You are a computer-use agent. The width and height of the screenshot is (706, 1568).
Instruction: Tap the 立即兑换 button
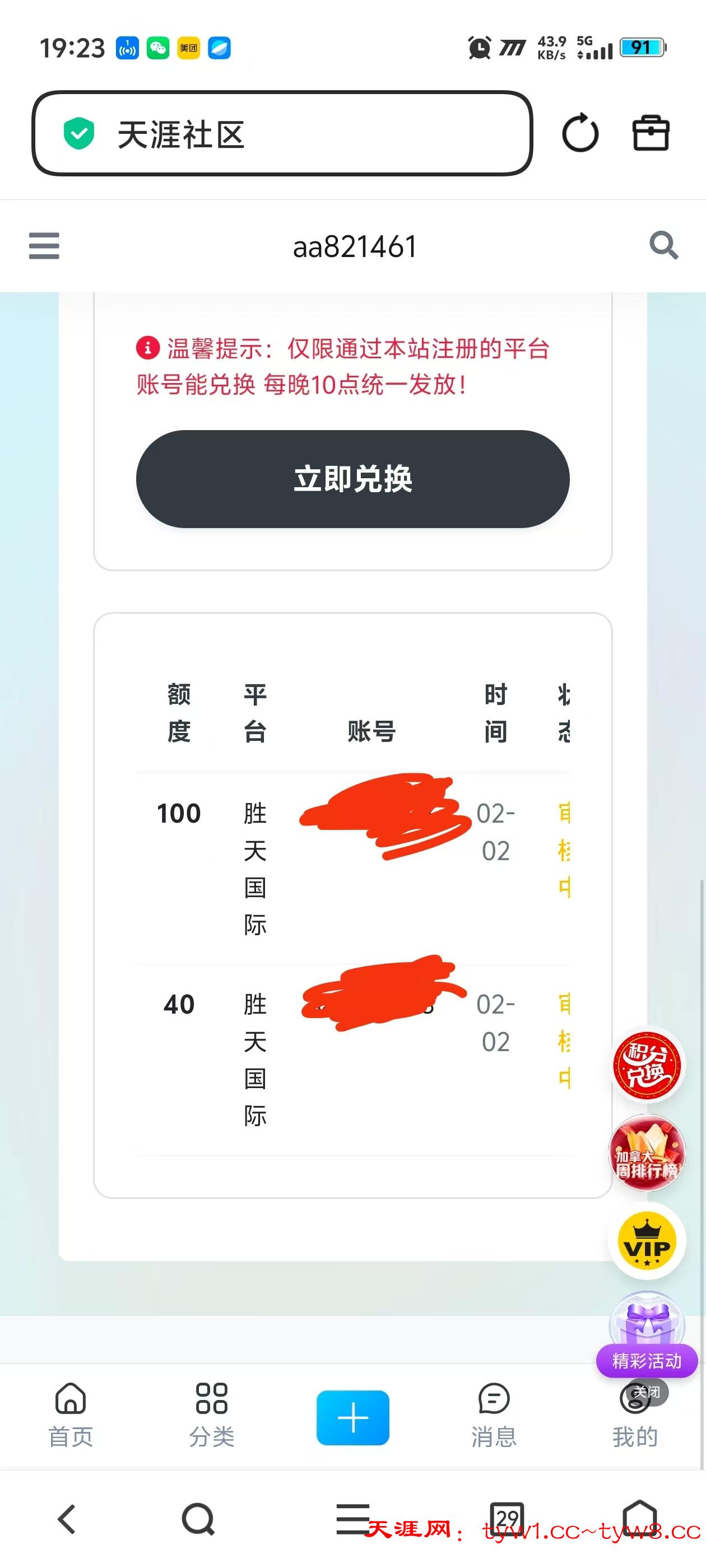point(352,479)
